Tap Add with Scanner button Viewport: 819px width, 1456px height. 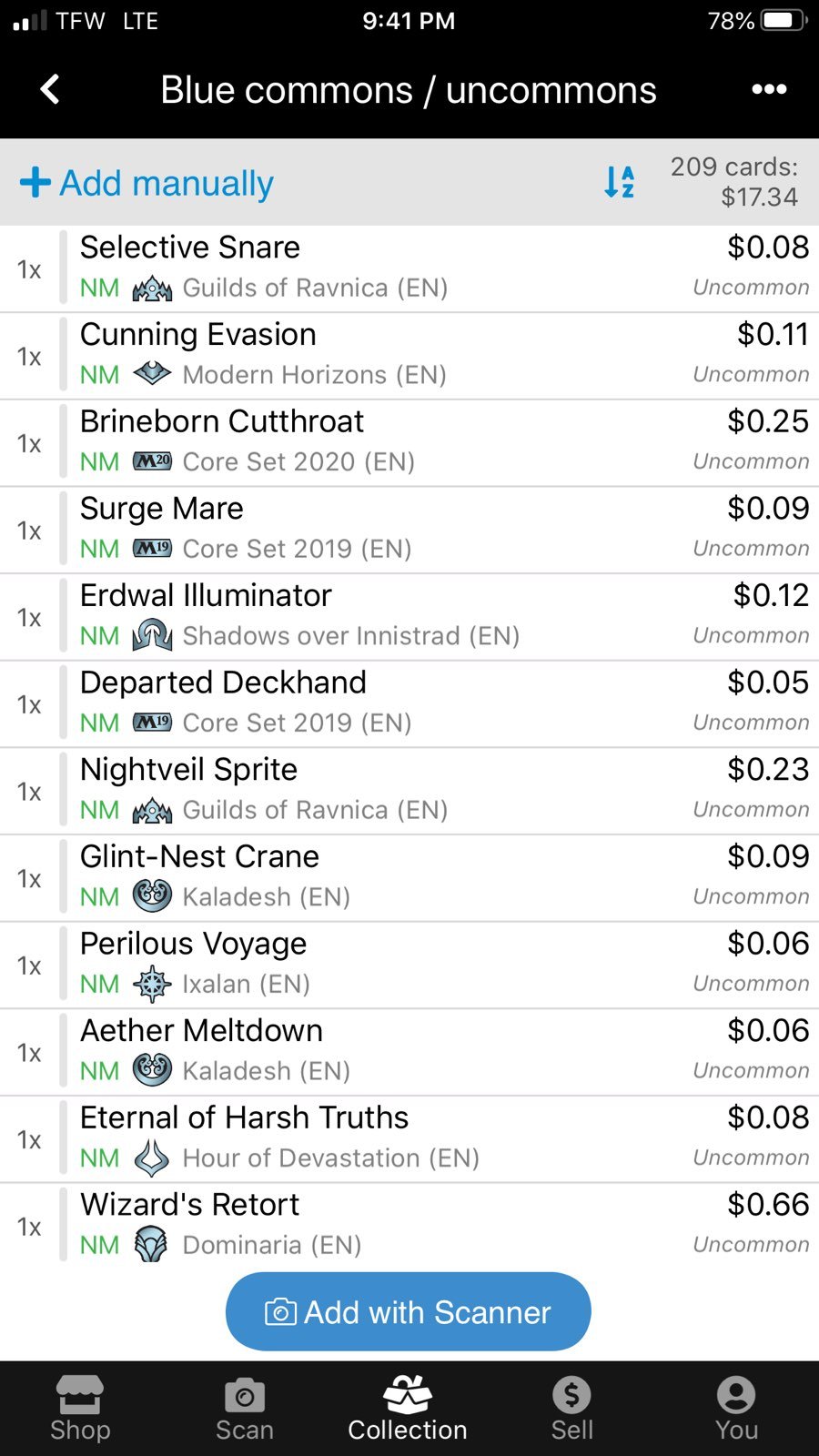point(409,1311)
